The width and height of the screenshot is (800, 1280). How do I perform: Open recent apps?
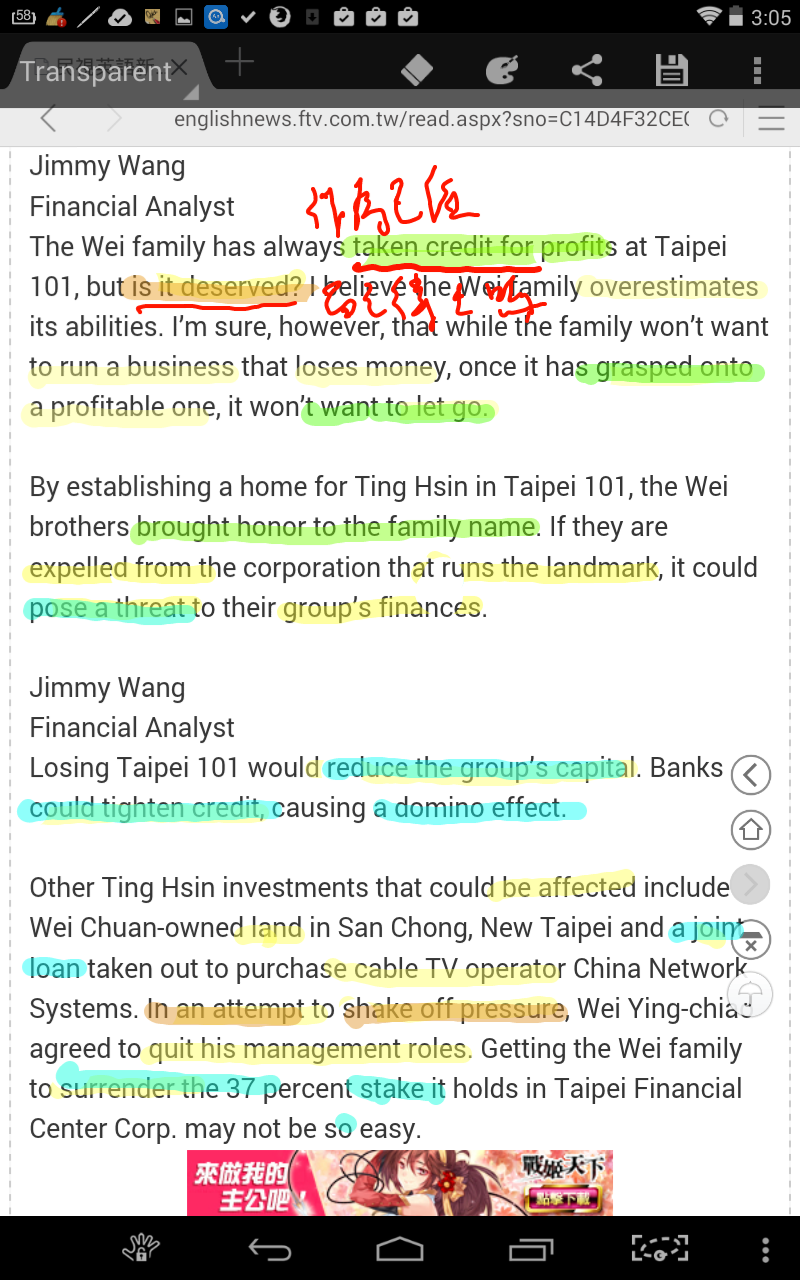point(531,1248)
